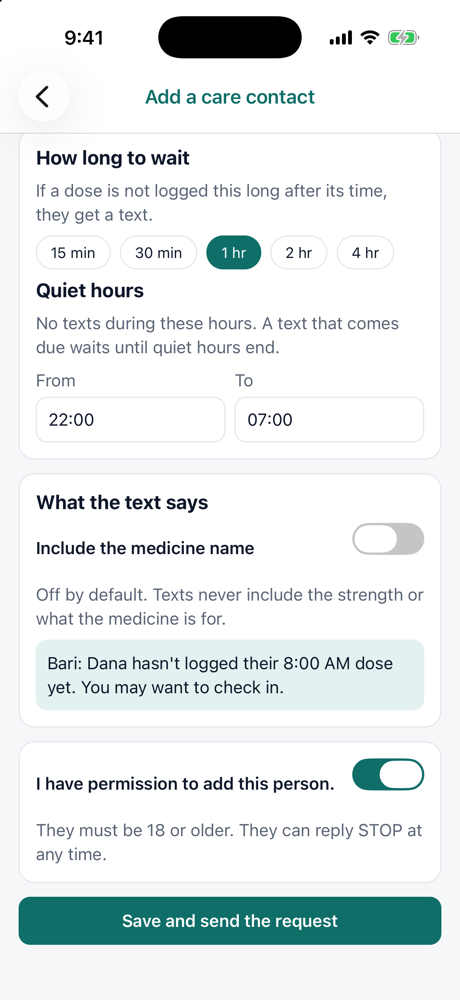Set wait time to 2 hr
This screenshot has width=460, height=1000.
[x=299, y=253]
